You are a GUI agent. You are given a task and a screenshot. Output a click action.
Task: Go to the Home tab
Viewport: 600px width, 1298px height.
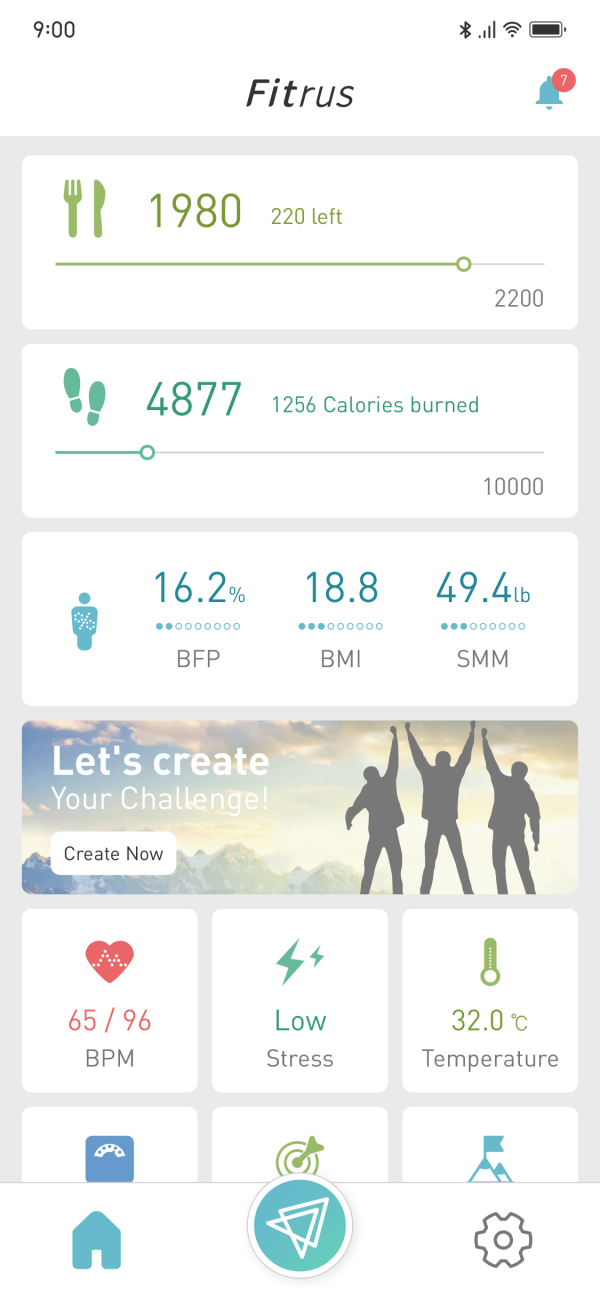(x=96, y=1240)
